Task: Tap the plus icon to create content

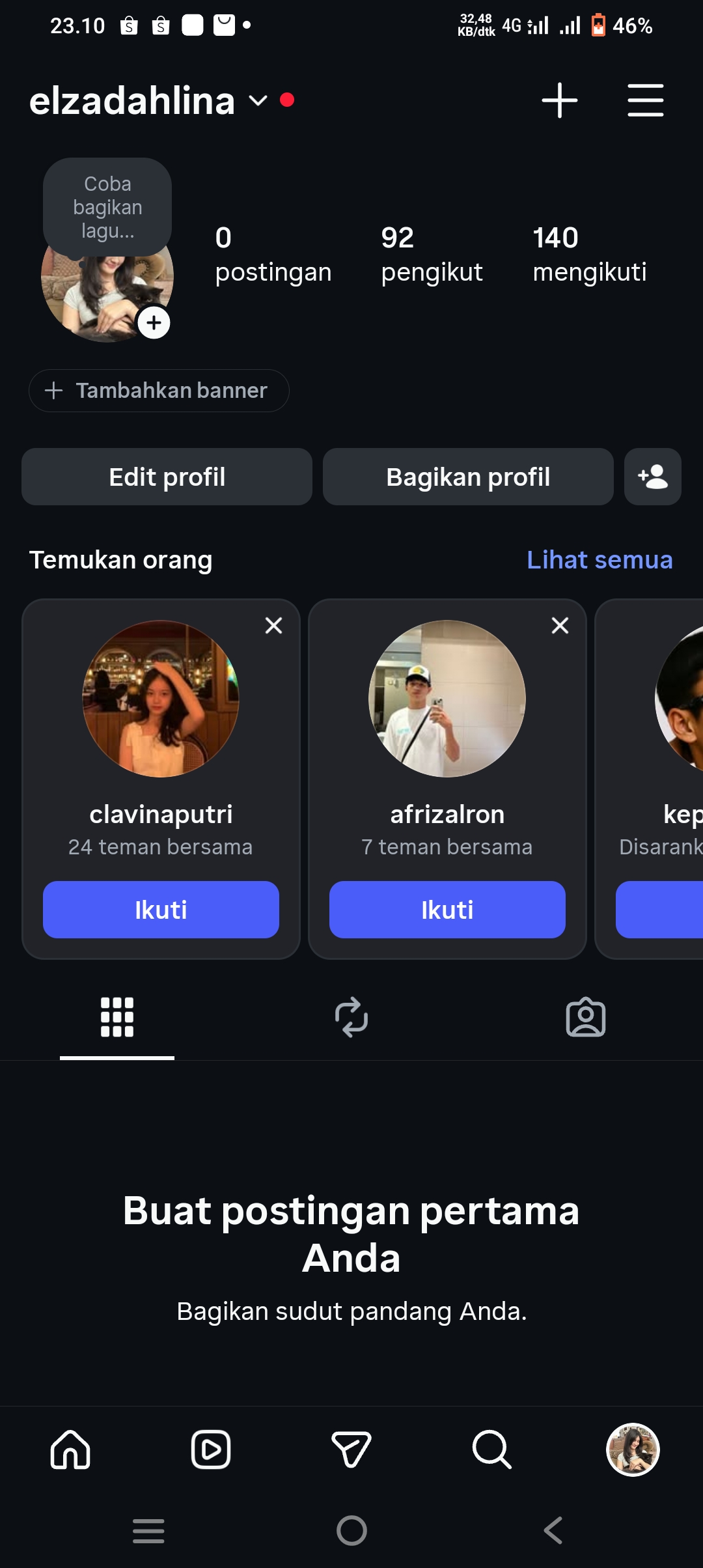Action: click(560, 101)
